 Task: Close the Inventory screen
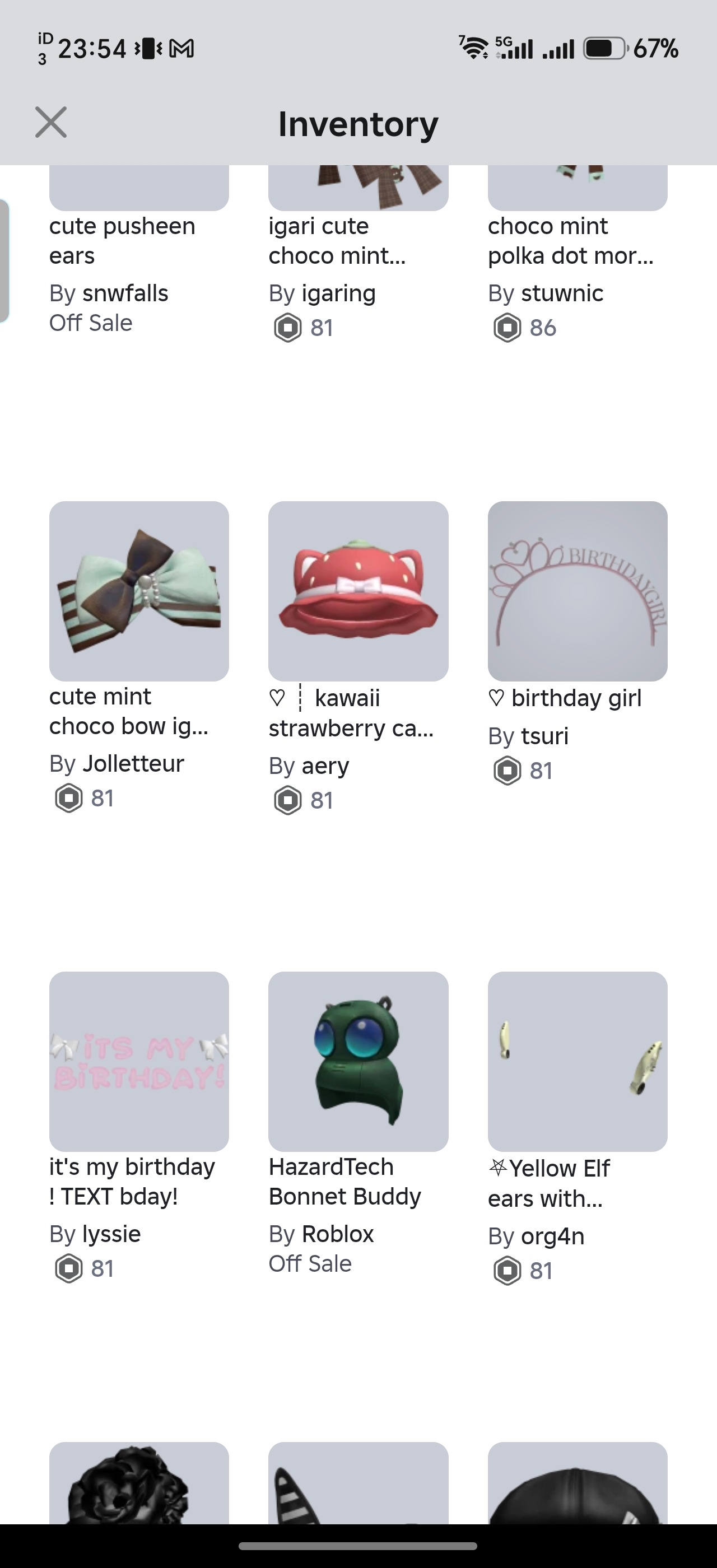point(51,123)
